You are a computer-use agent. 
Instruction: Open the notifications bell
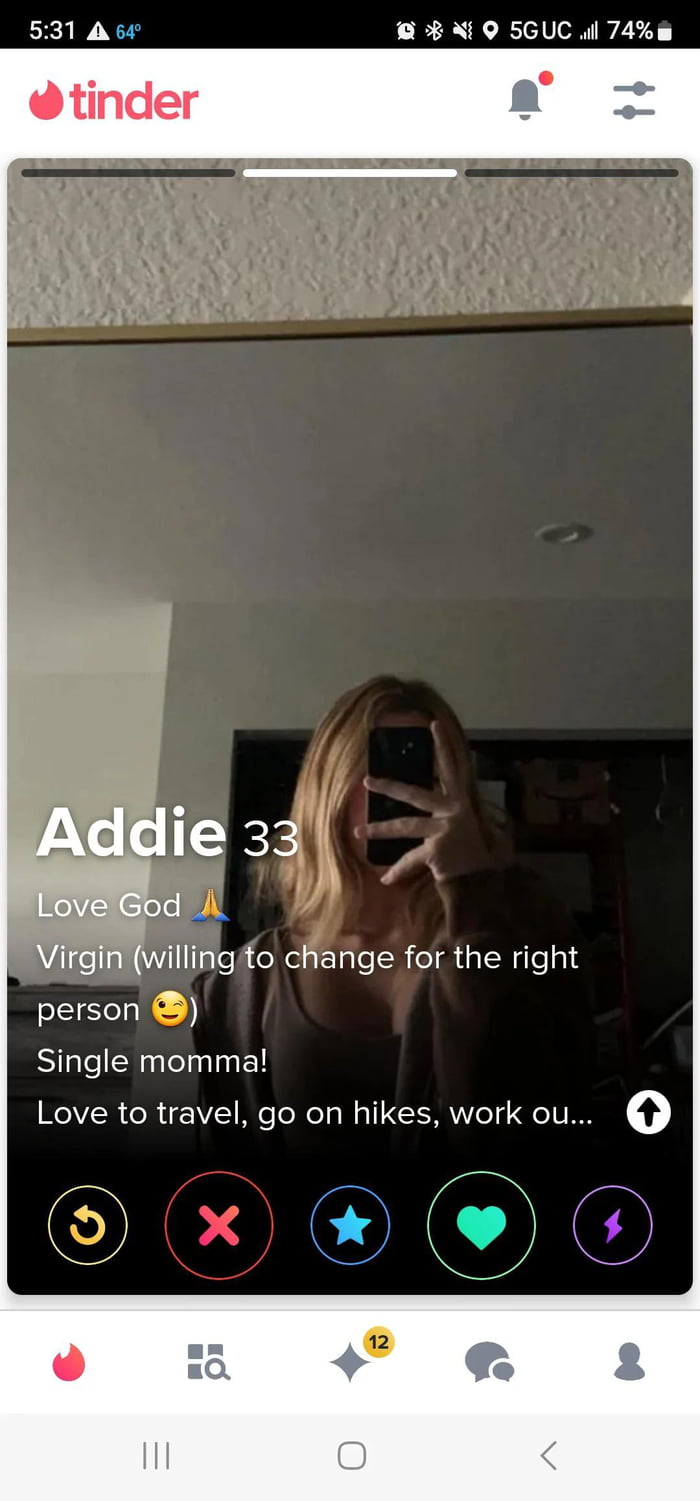click(526, 99)
